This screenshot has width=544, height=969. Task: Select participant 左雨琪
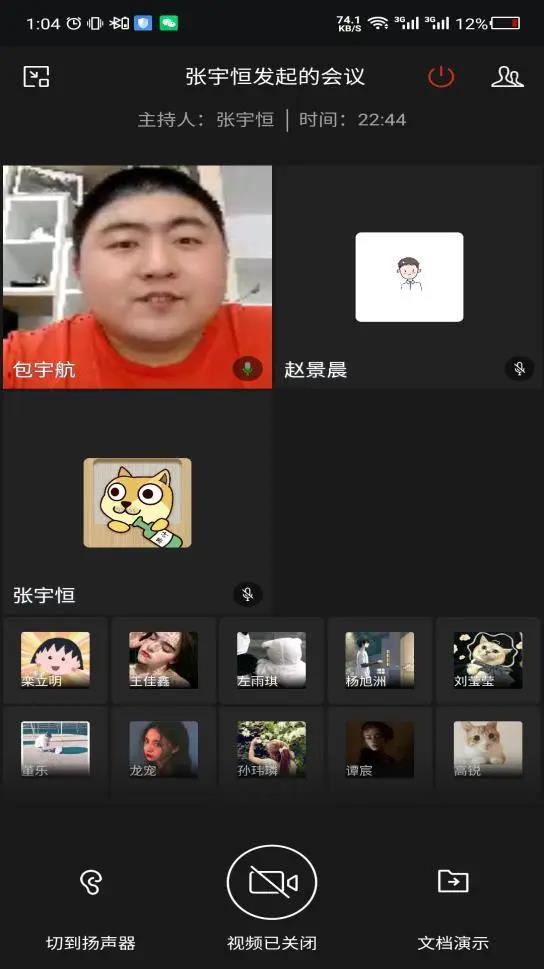271,660
